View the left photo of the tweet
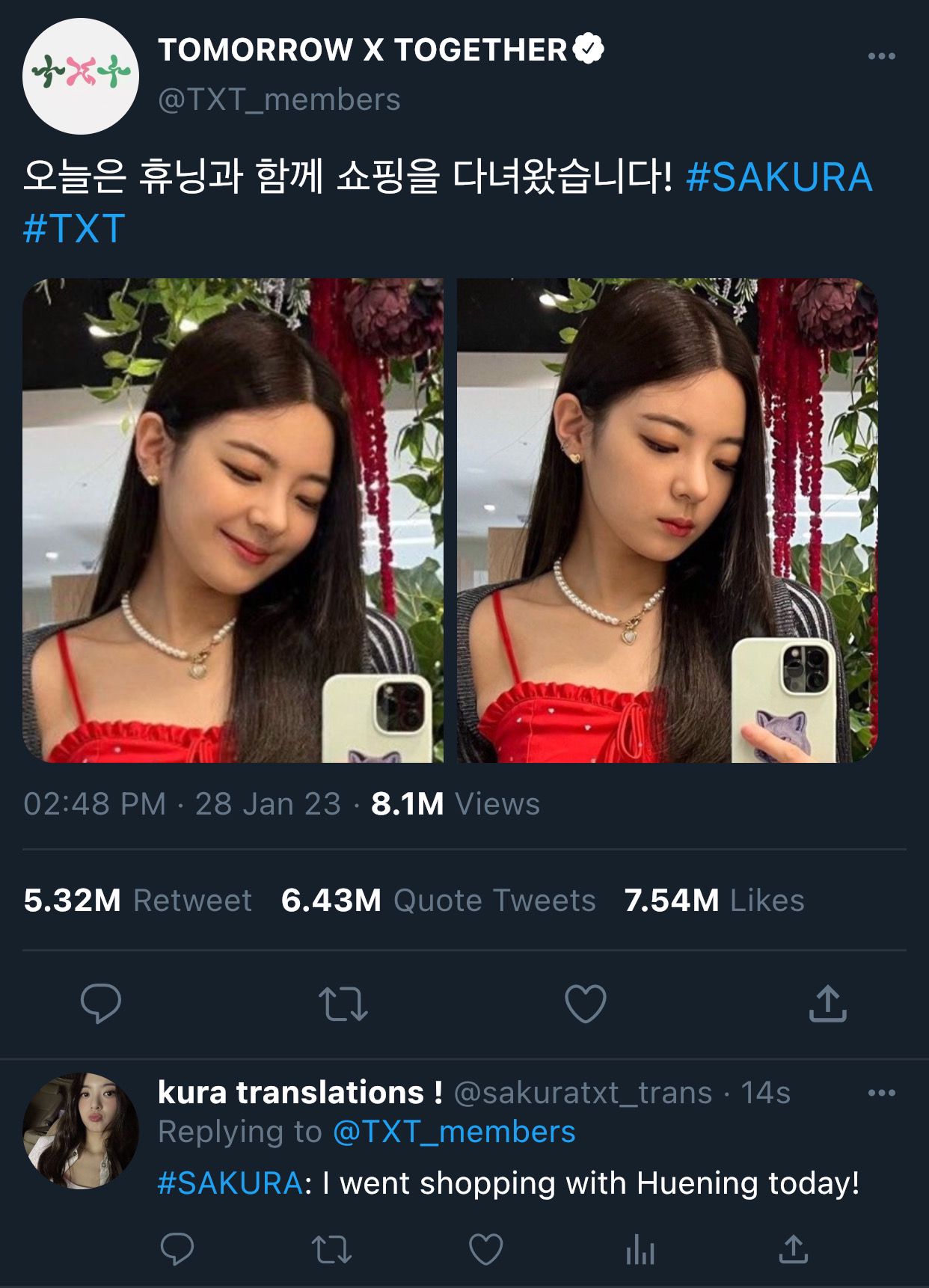929x1288 pixels. point(233,521)
